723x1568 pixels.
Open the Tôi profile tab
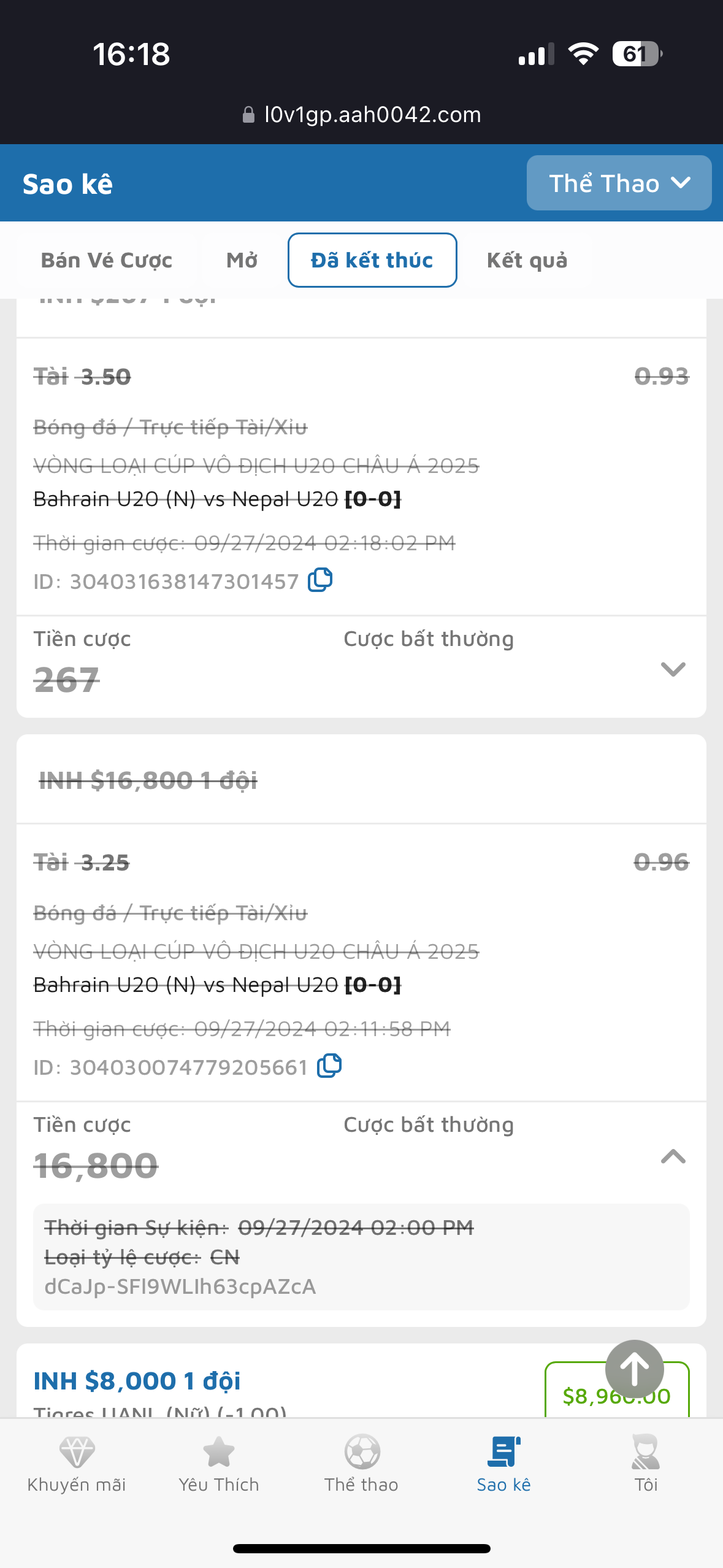(x=646, y=1464)
